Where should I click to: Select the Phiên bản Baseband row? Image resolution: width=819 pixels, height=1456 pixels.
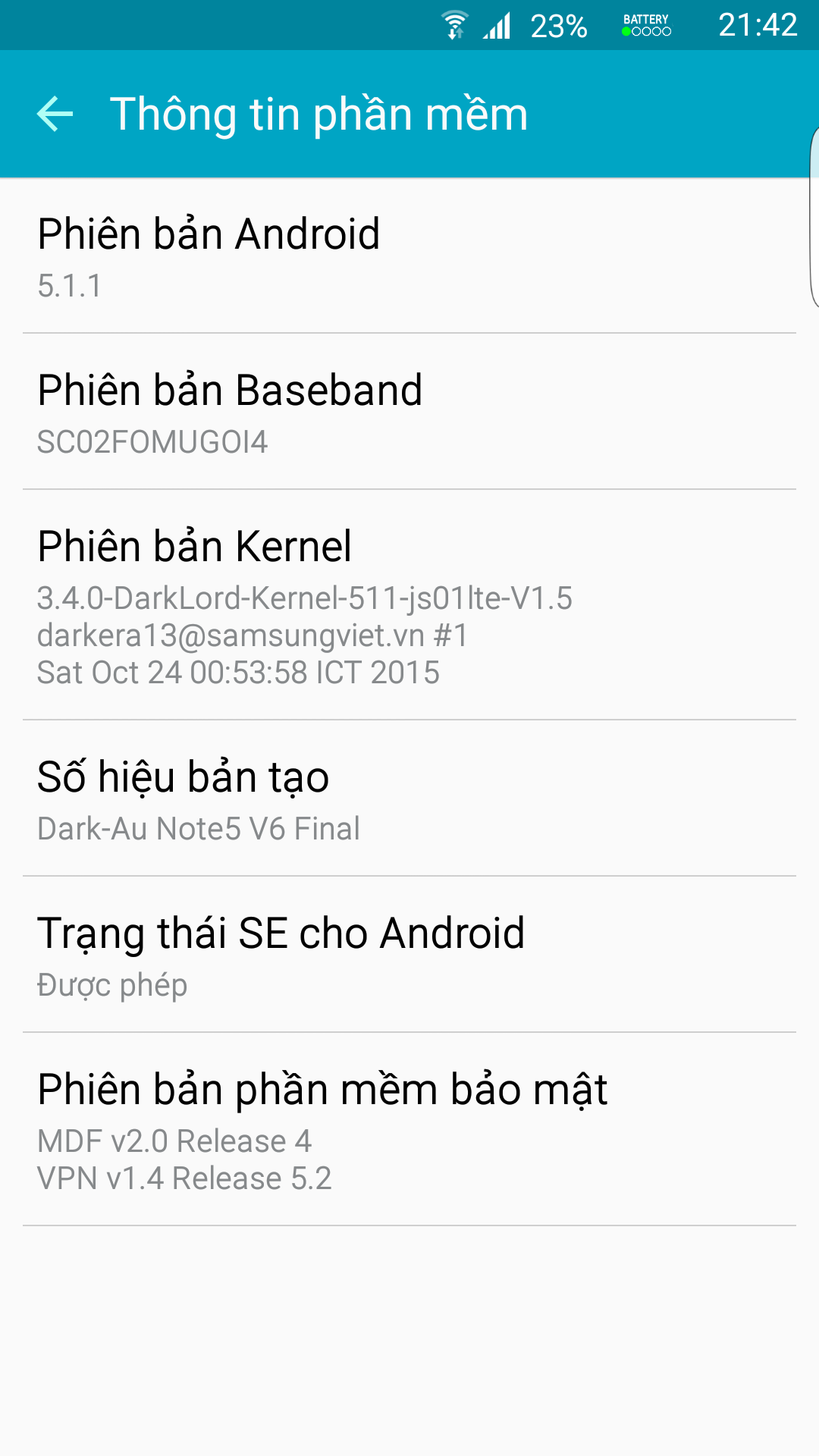click(x=409, y=412)
